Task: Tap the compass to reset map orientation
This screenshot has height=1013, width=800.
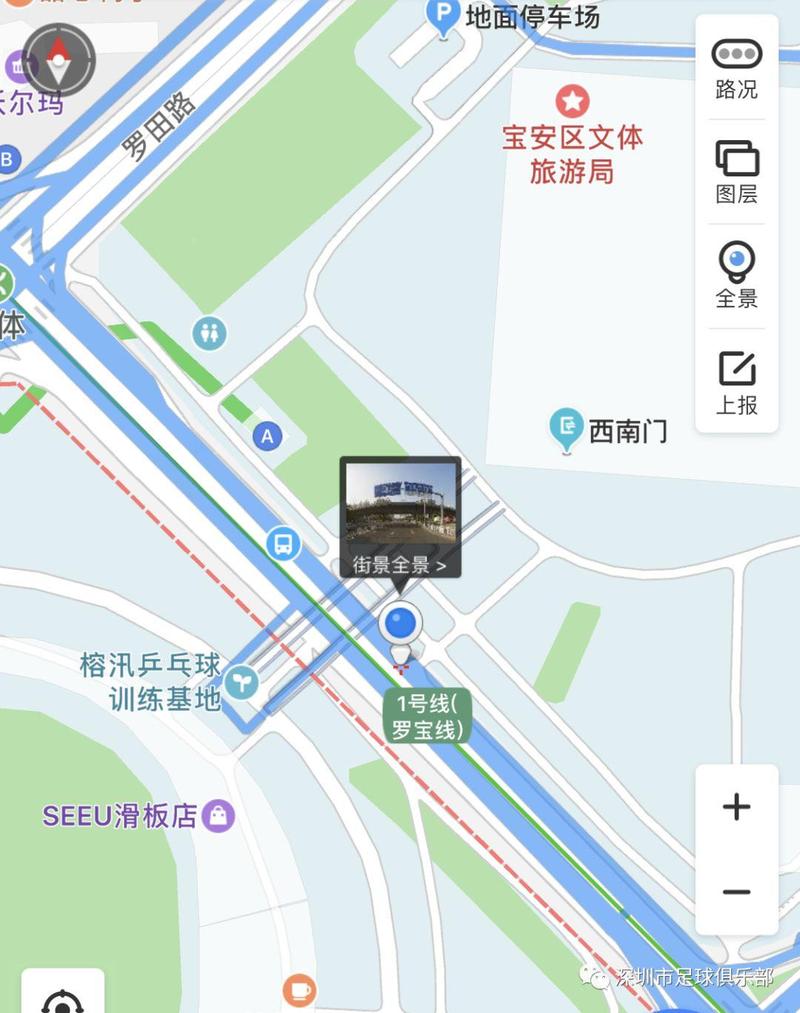Action: coord(59,60)
